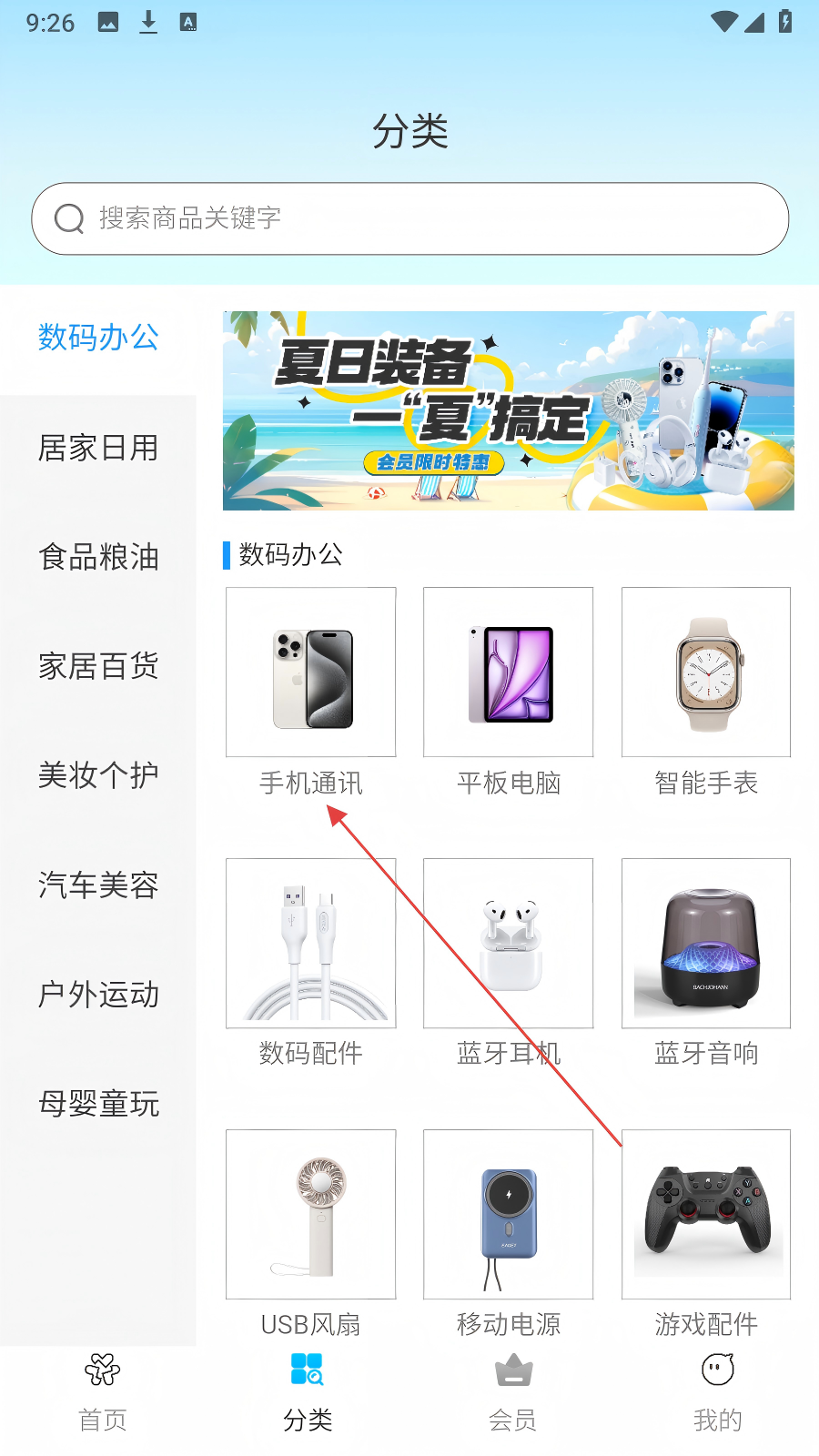Select the 居家日用 category
The width and height of the screenshot is (819, 1456).
coord(98,449)
